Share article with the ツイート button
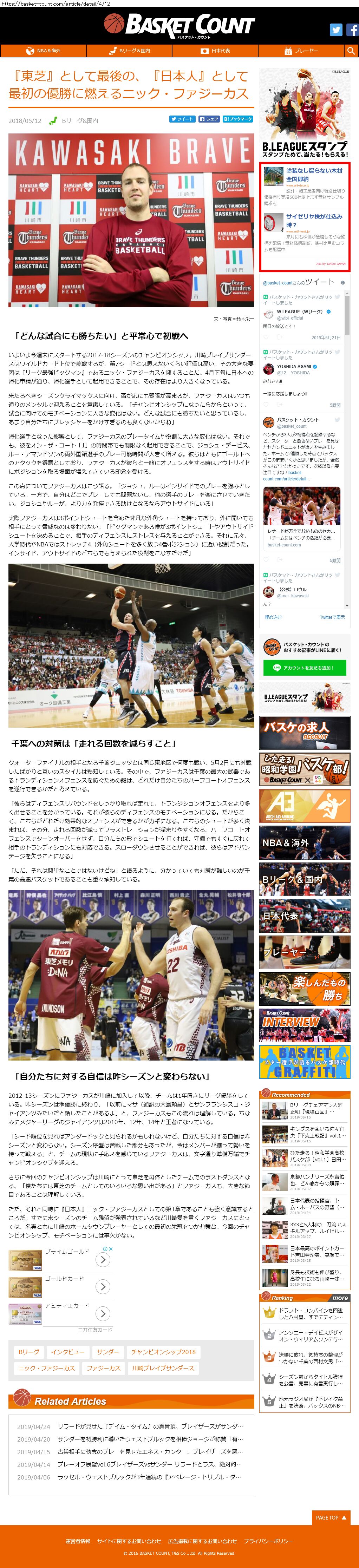 pos(182,119)
